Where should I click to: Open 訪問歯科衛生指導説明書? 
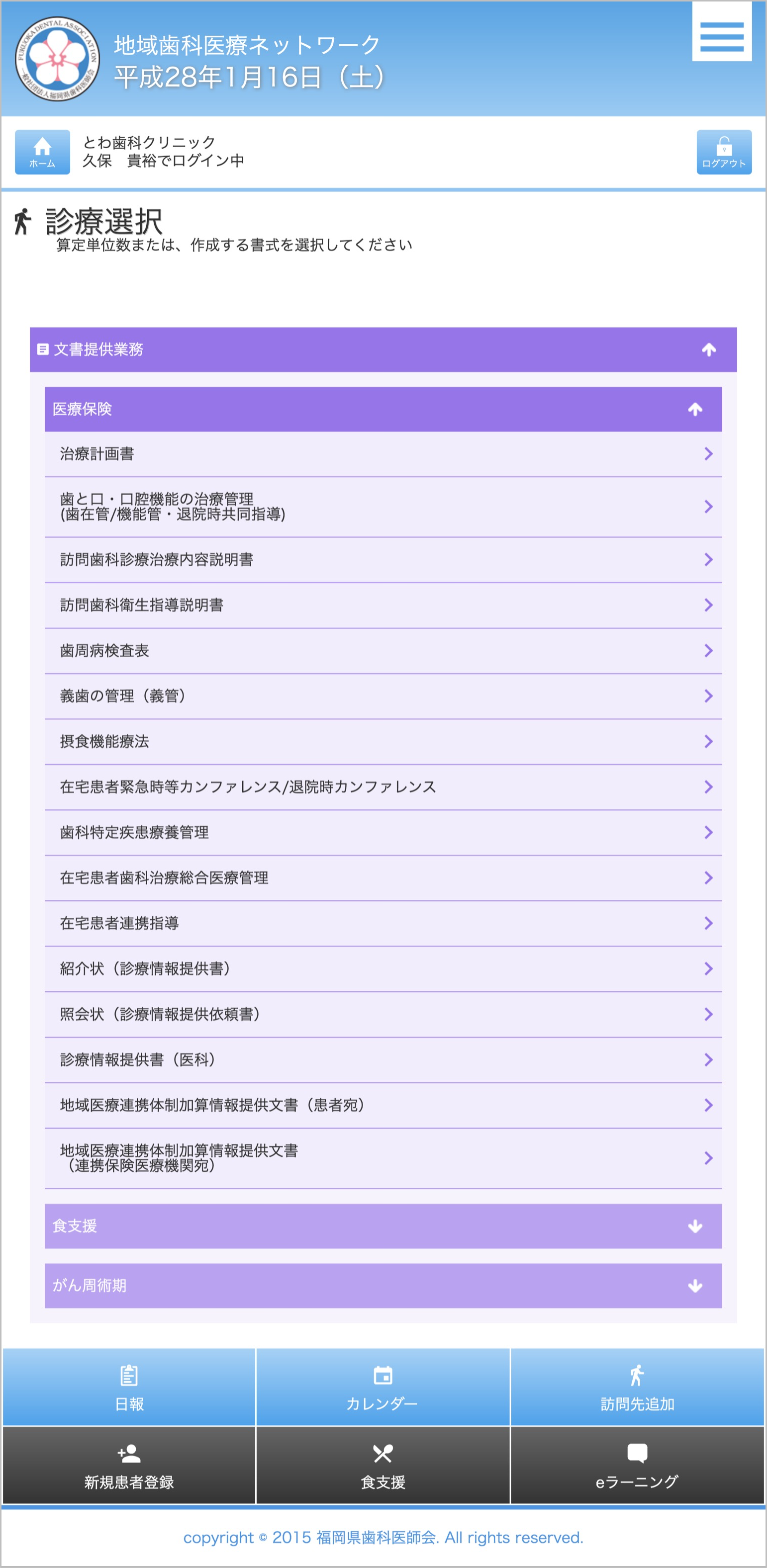(x=383, y=605)
